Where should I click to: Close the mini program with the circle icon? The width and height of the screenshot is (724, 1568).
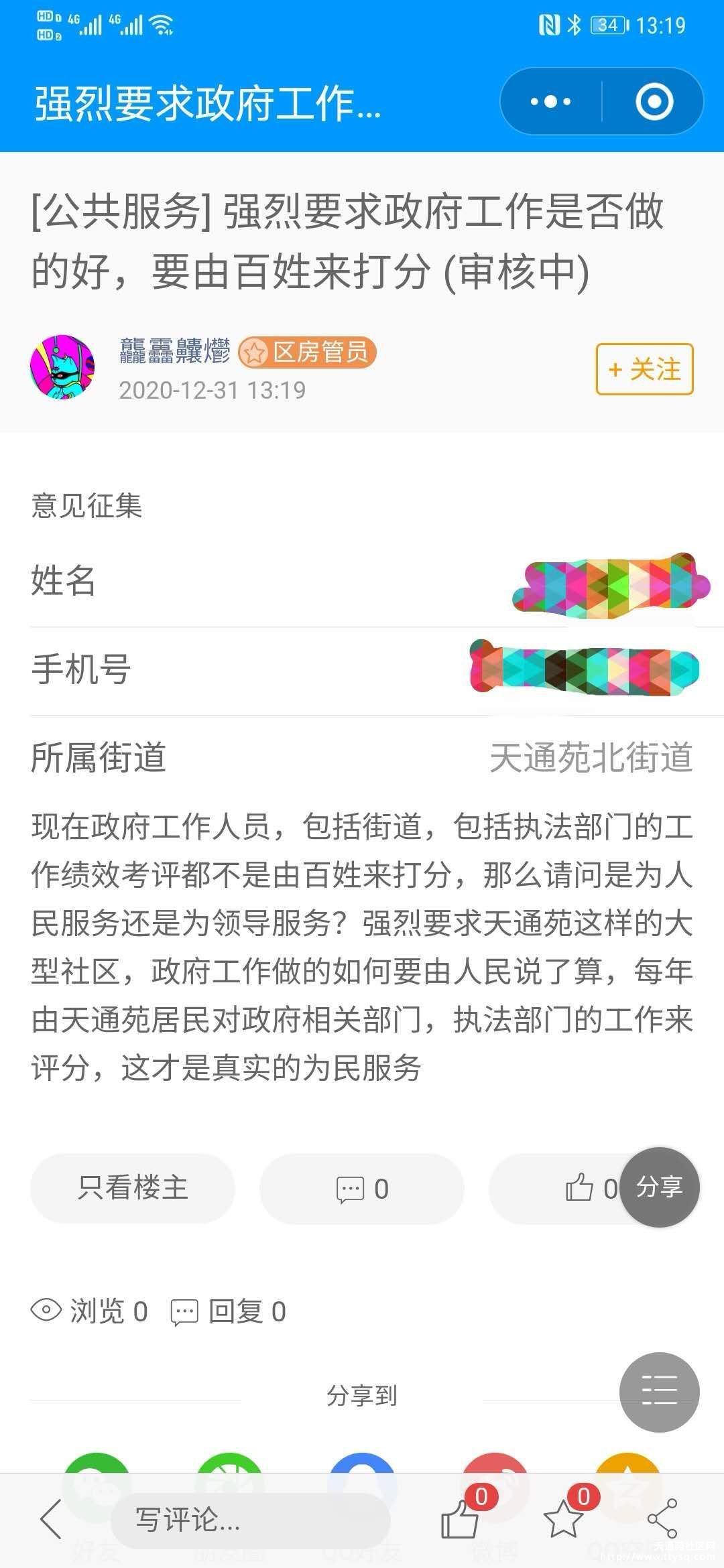[x=654, y=102]
